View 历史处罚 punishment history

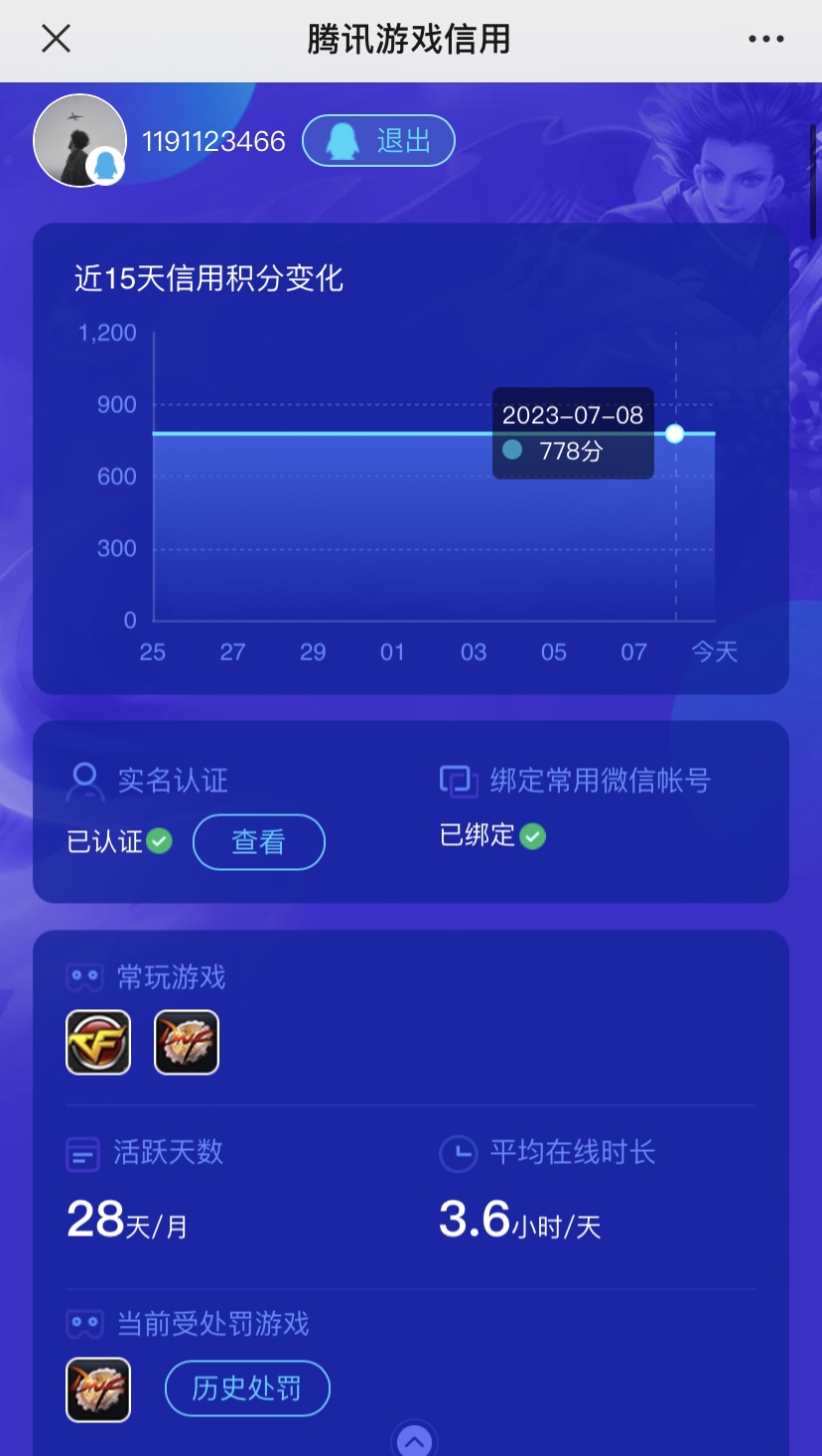[x=246, y=1387]
